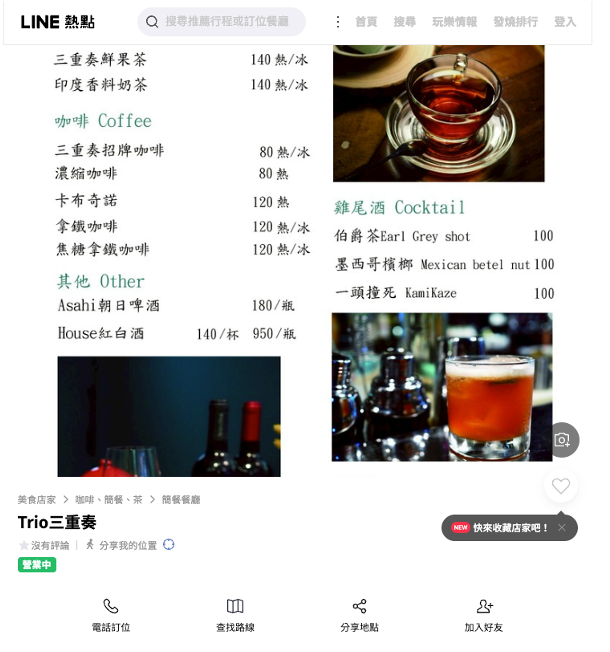View the 發燒排行 tab
The width and height of the screenshot is (610, 652).
point(515,21)
